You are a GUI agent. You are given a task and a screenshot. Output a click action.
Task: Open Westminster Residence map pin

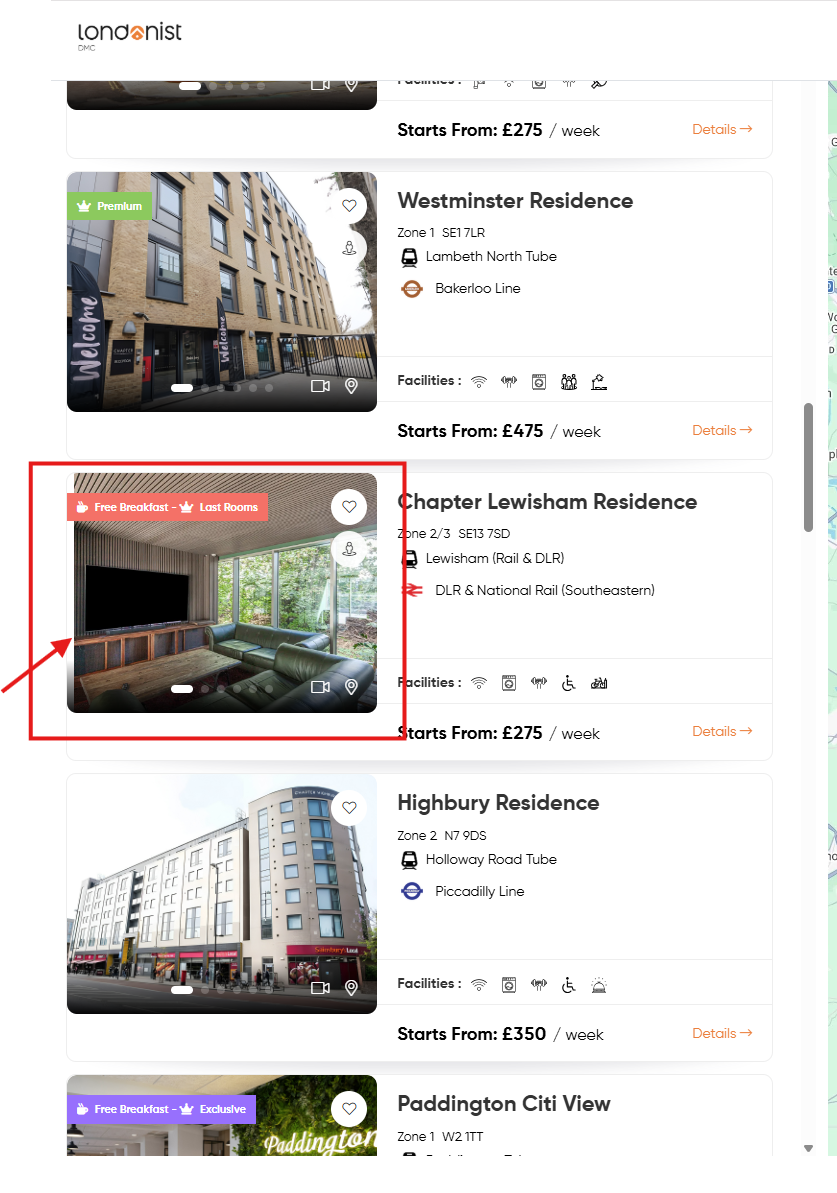point(352,386)
